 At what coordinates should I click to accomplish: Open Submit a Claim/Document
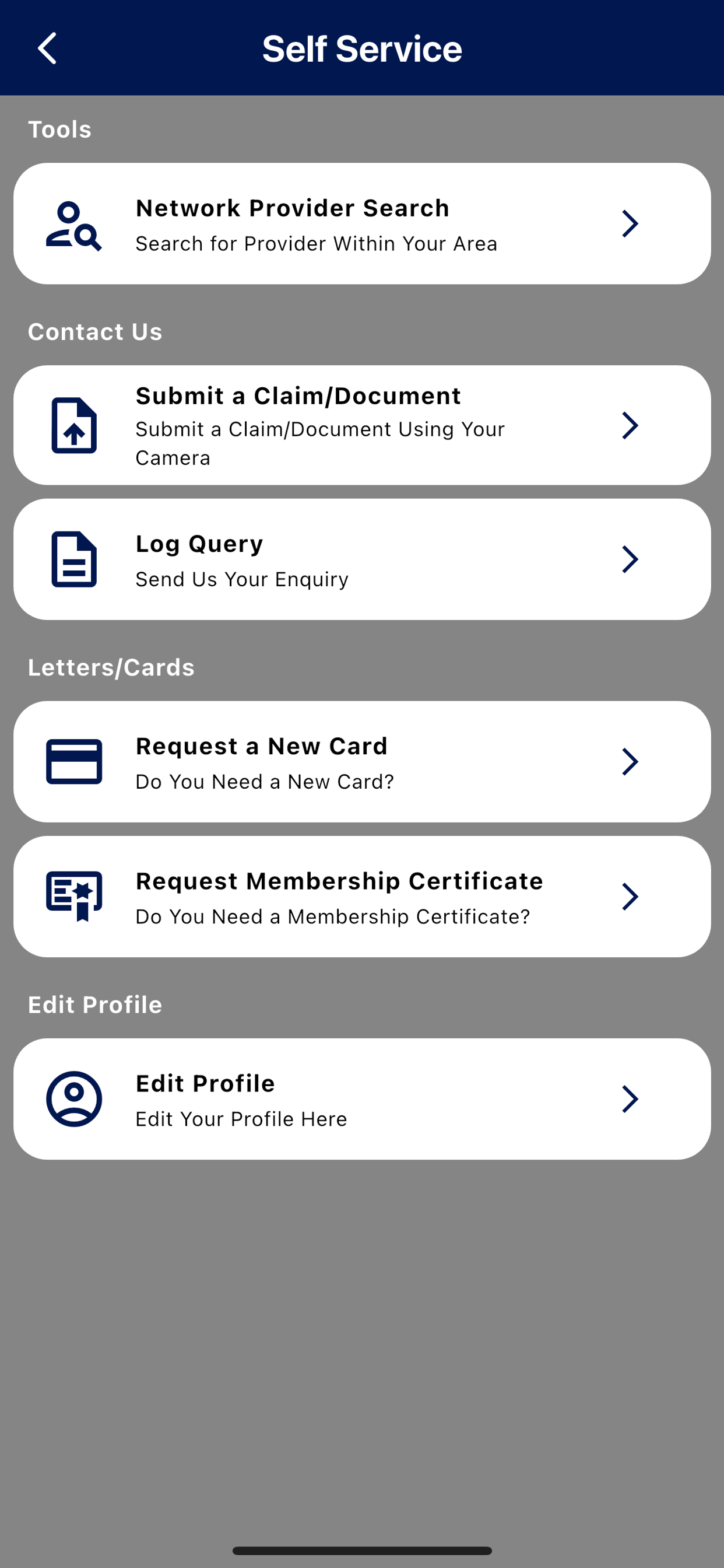click(x=362, y=425)
